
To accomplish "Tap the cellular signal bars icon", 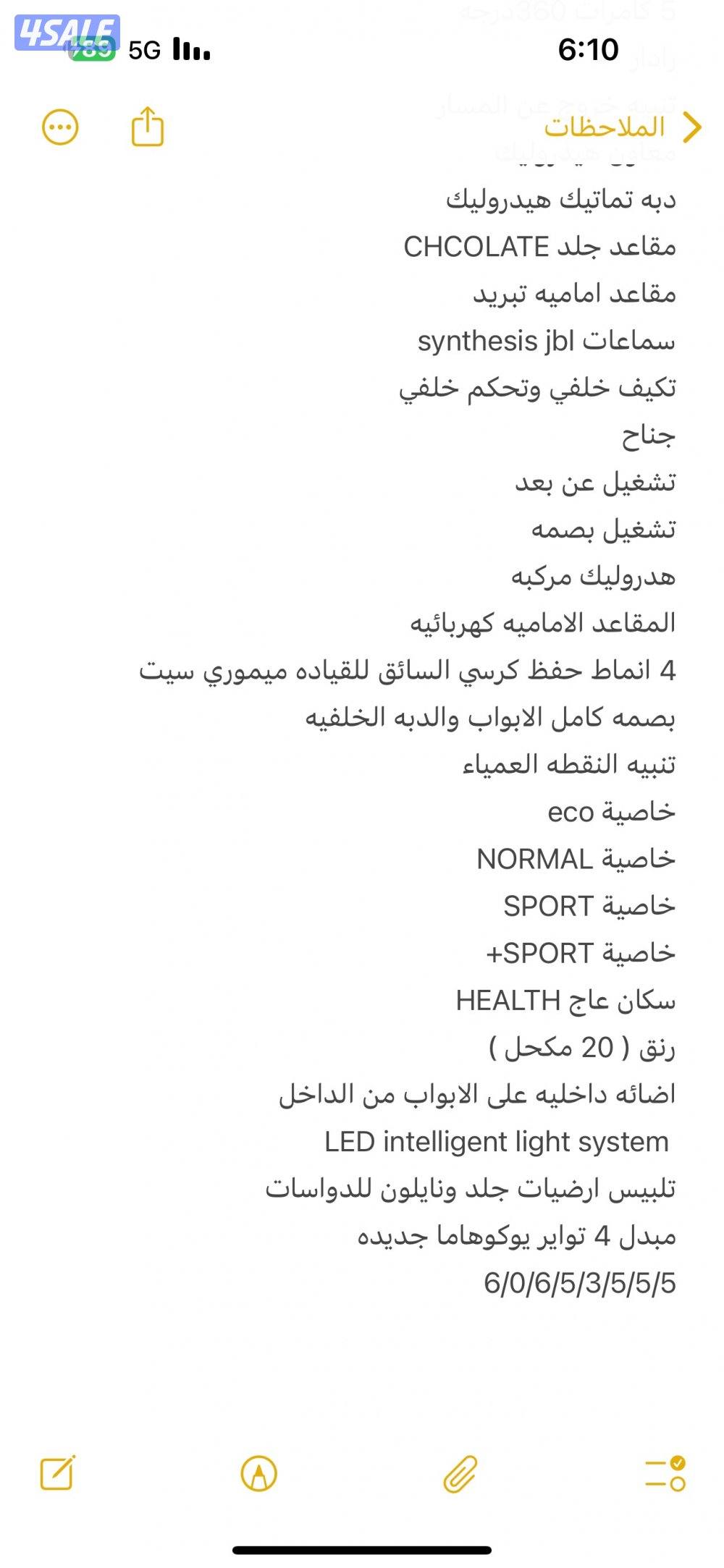I will point(190,49).
